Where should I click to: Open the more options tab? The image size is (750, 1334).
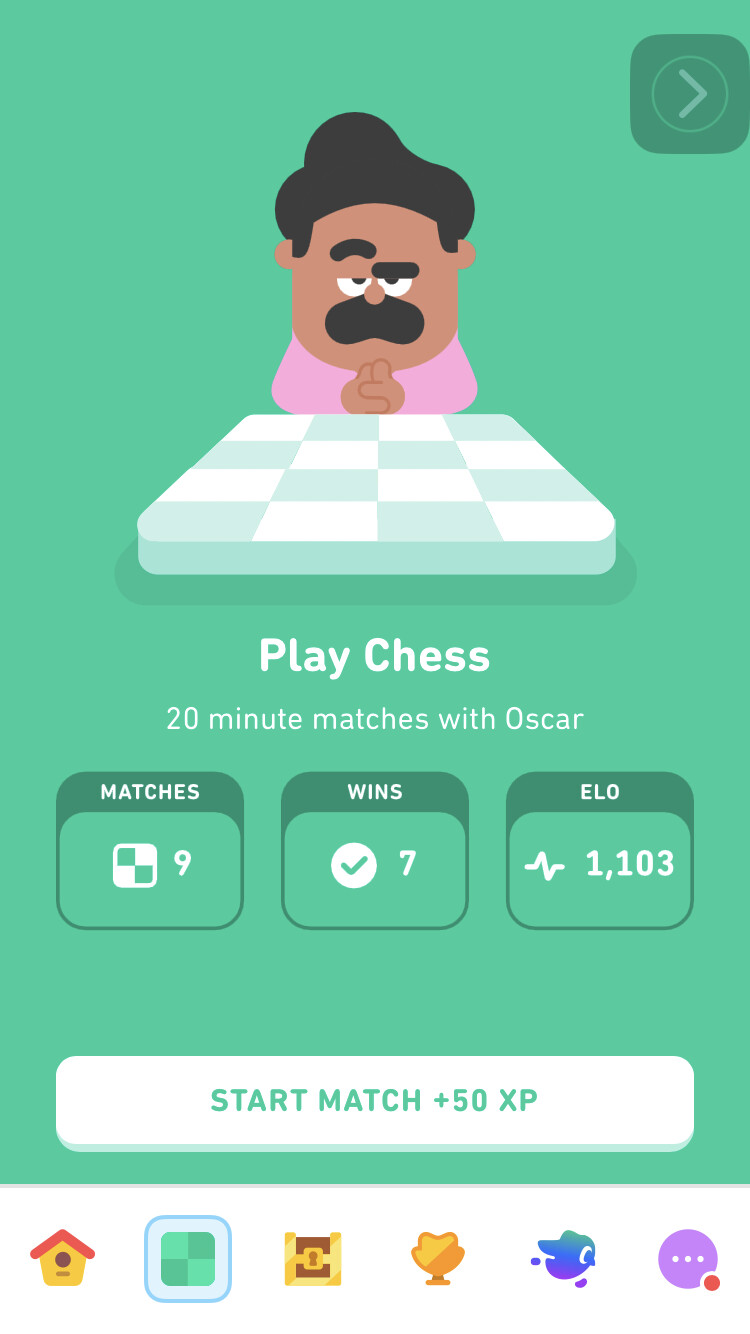pyautogui.click(x=688, y=1258)
